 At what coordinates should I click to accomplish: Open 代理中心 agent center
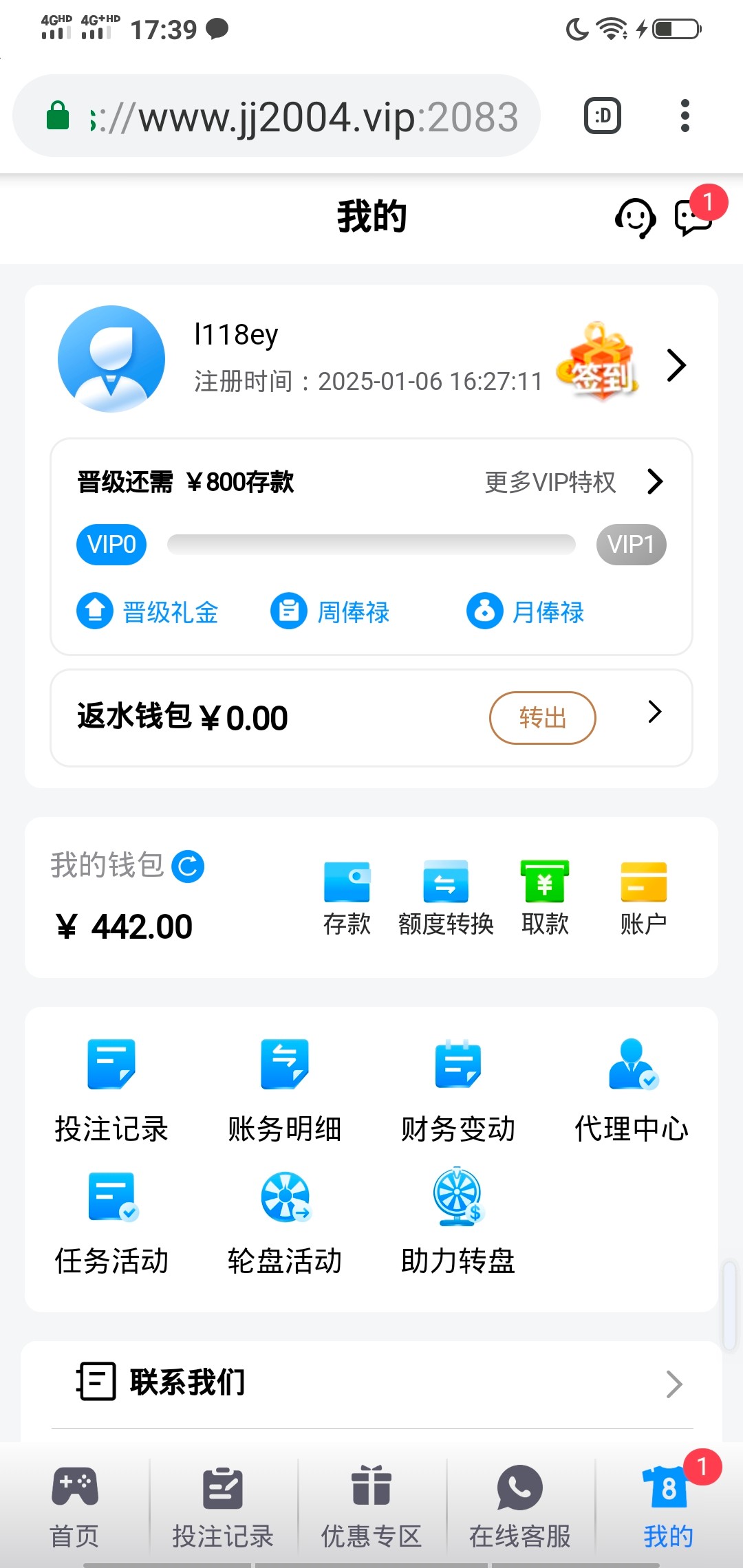(632, 1090)
